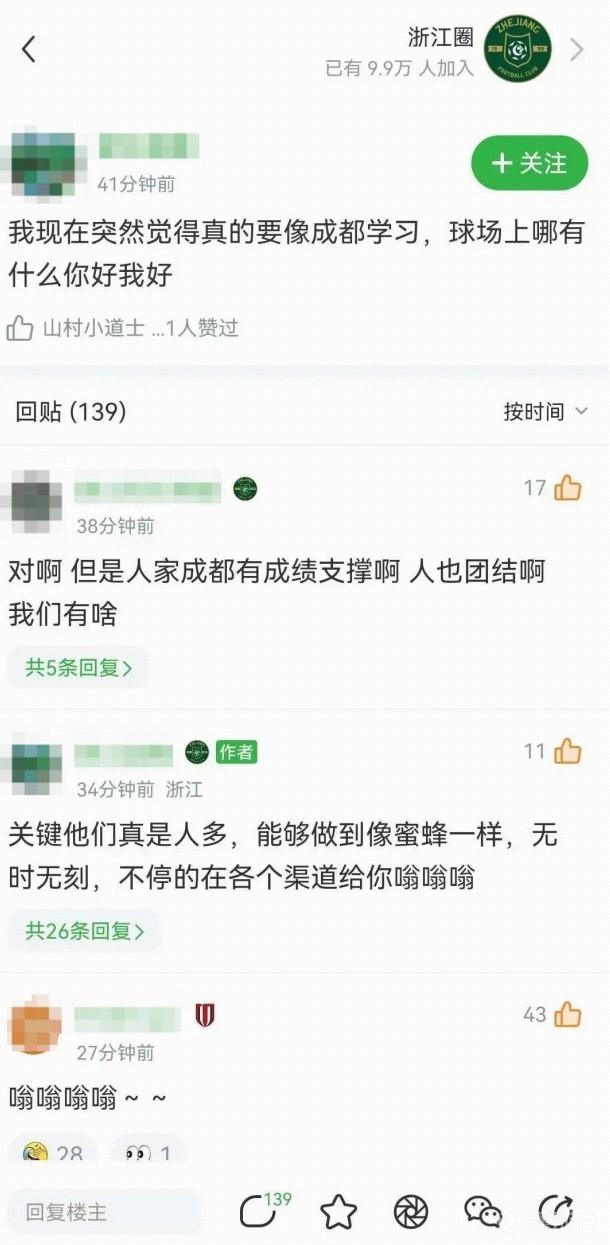Viewport: 610px width, 1245px height.
Task: Like the main post via thumbs-up
Action: click(x=20, y=328)
